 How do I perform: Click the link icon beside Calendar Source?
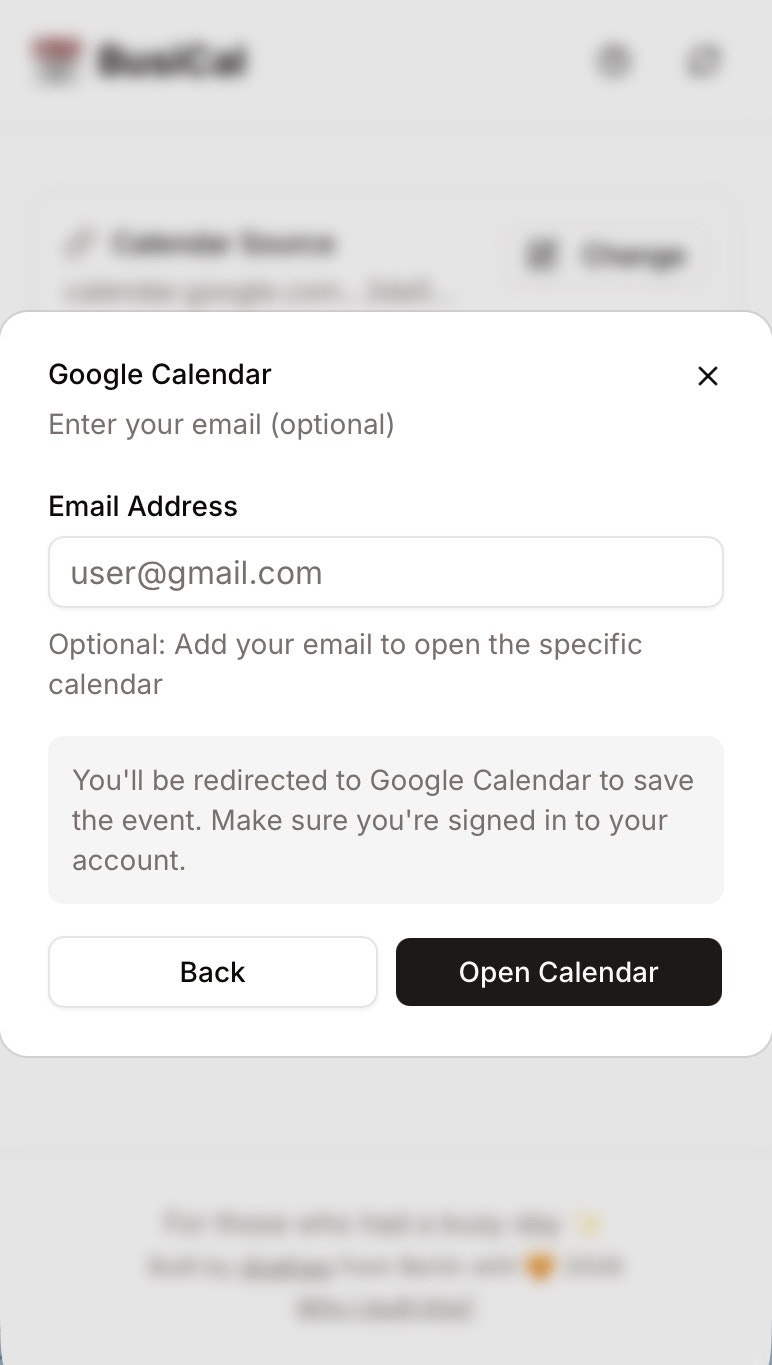coord(84,243)
